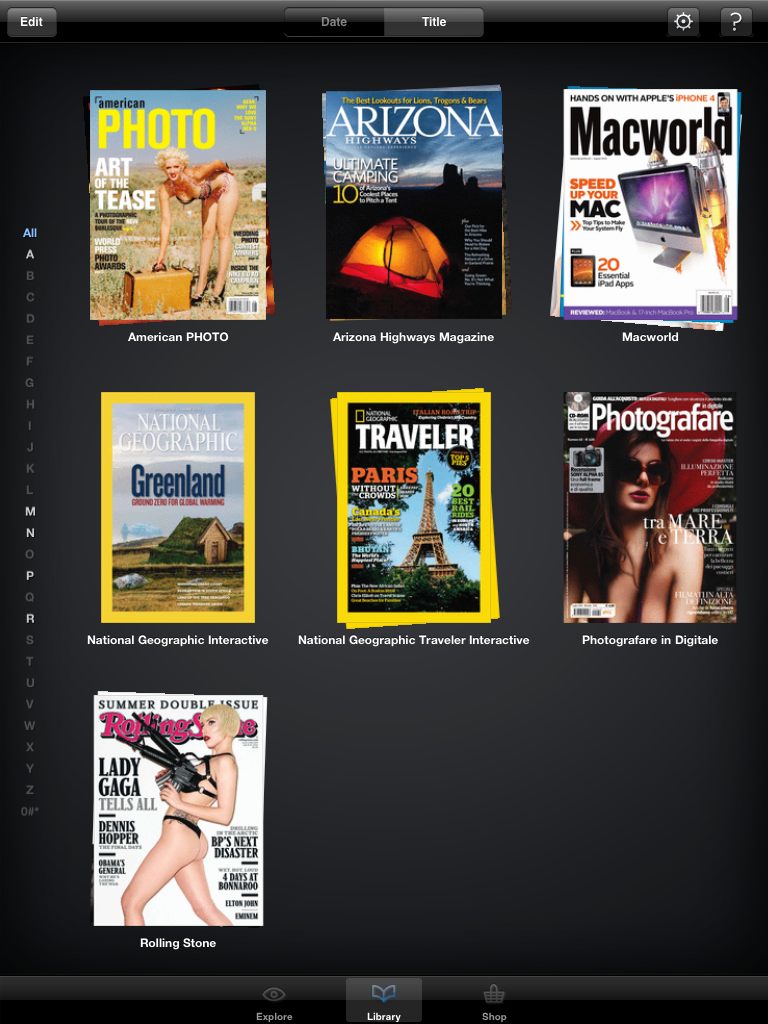Jump to letter P in the index
The height and width of the screenshot is (1024, 768).
(x=30, y=576)
